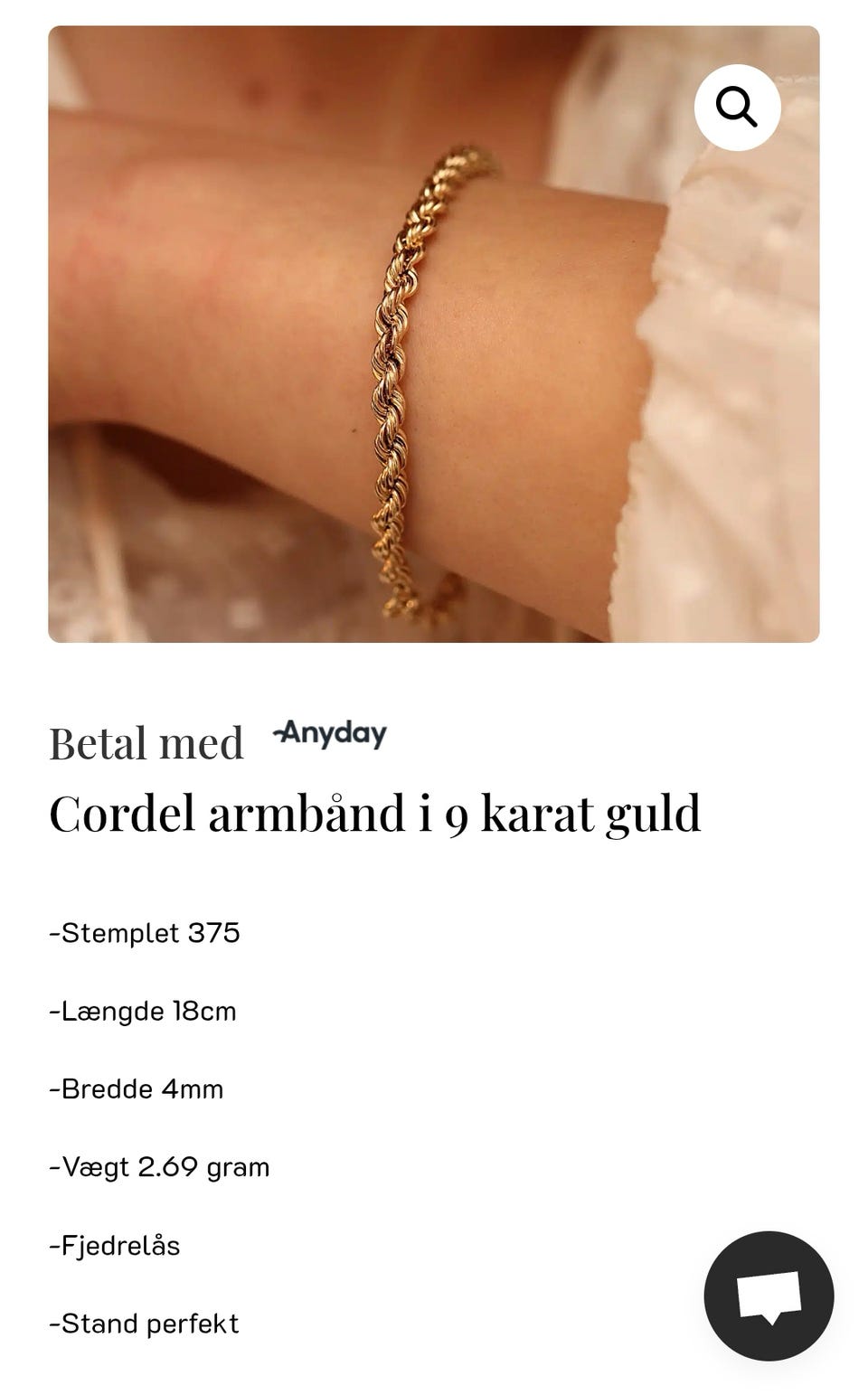Click the Anyday brand mark next to Betal med

coord(331,735)
